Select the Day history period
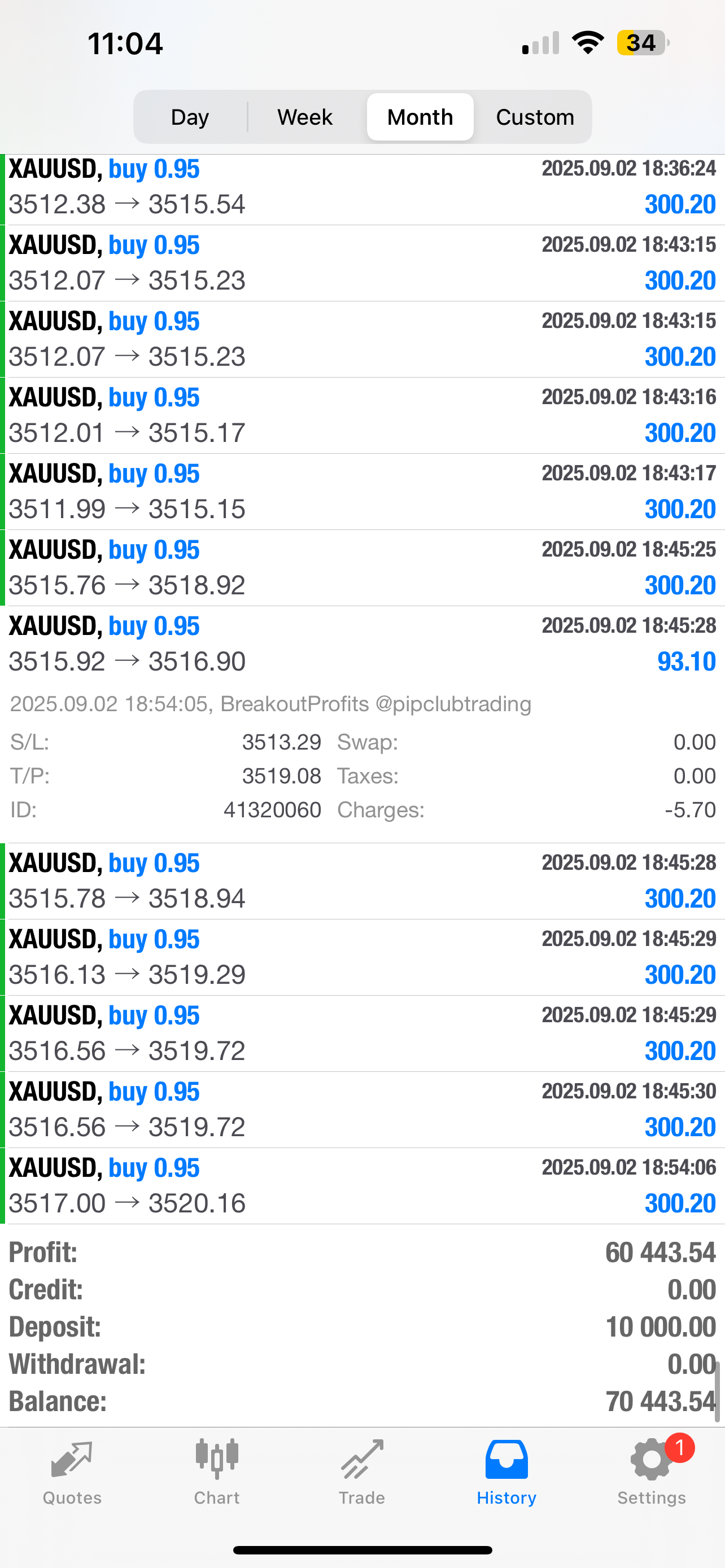Screen dimensions: 725x1568 pos(189,116)
